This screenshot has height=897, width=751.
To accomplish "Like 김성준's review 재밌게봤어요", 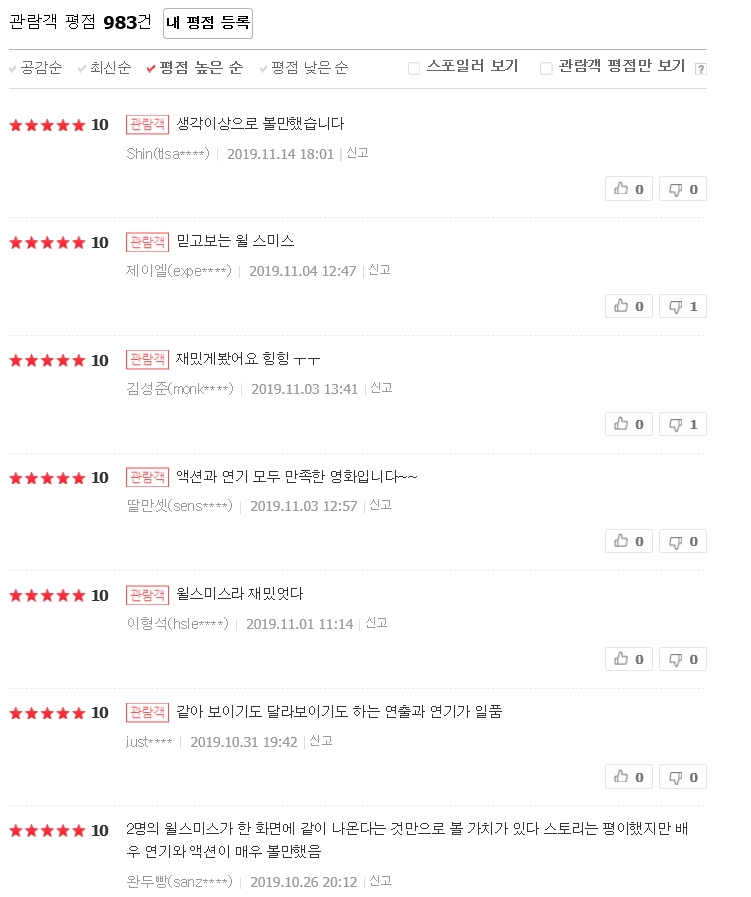I will click(629, 424).
